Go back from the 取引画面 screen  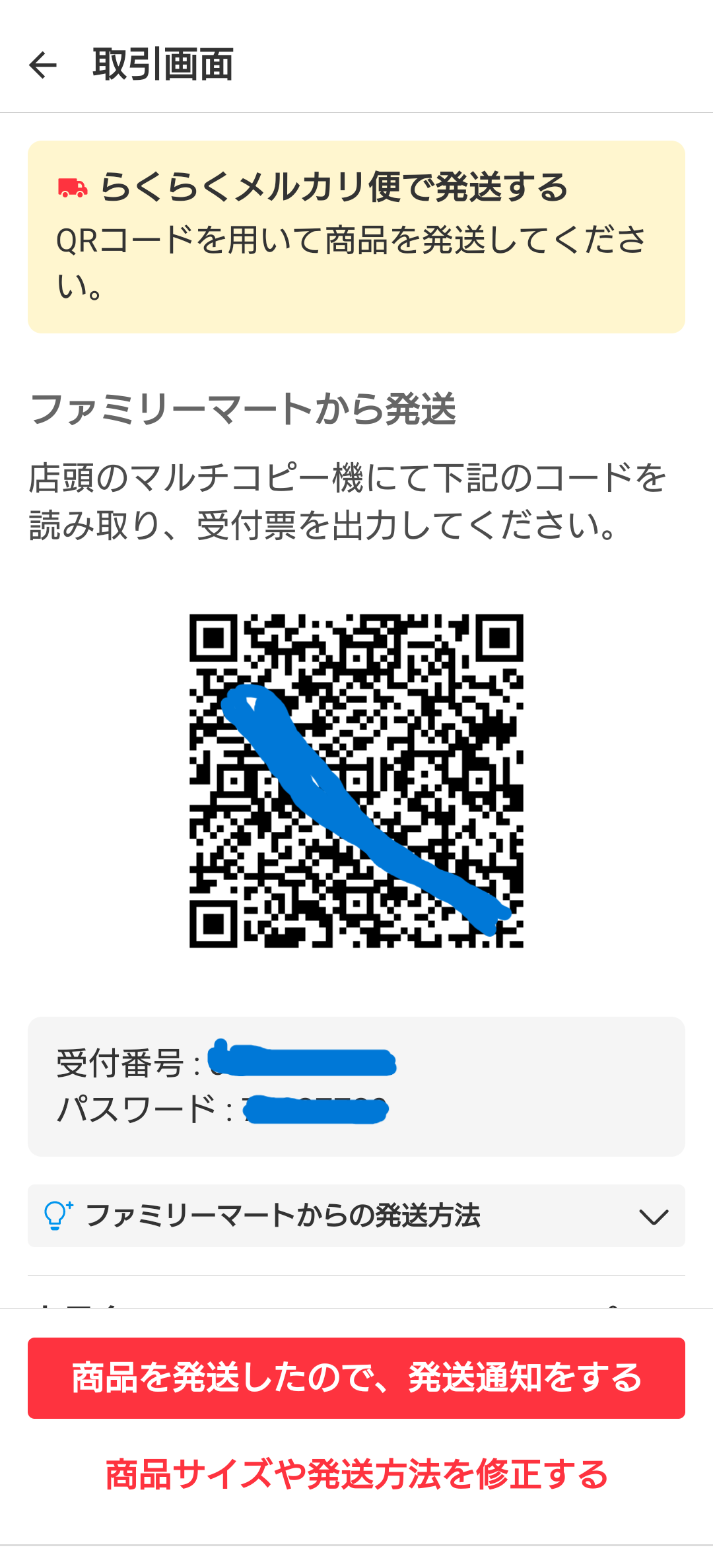44,65
